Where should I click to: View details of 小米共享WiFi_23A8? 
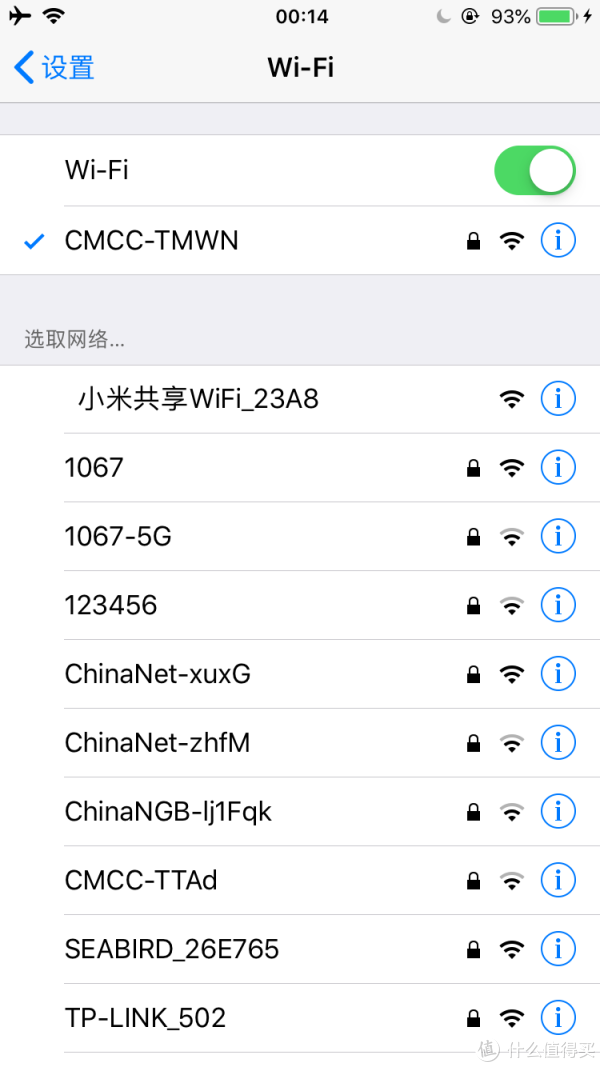click(558, 399)
